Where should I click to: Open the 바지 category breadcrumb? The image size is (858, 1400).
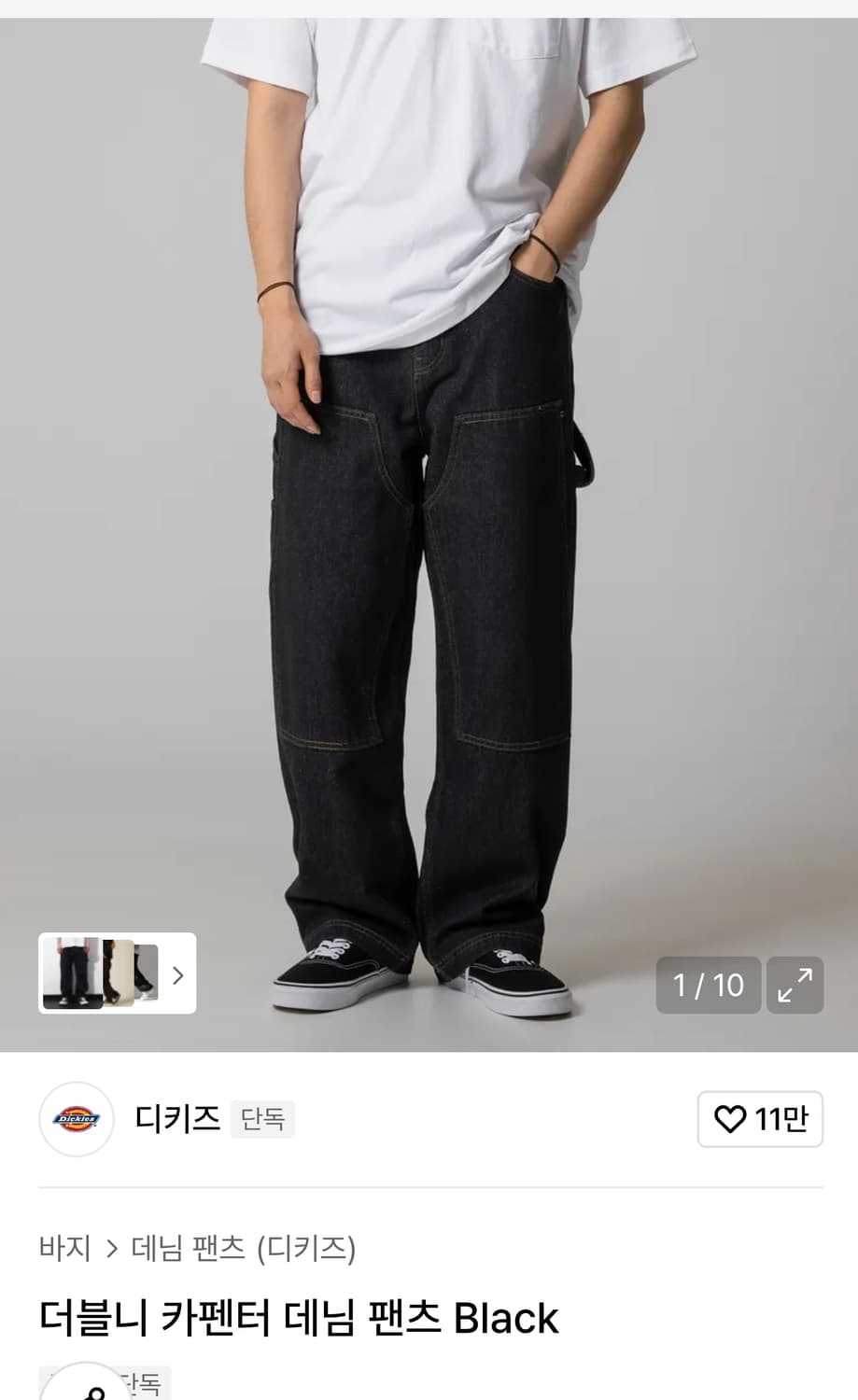tap(63, 1248)
